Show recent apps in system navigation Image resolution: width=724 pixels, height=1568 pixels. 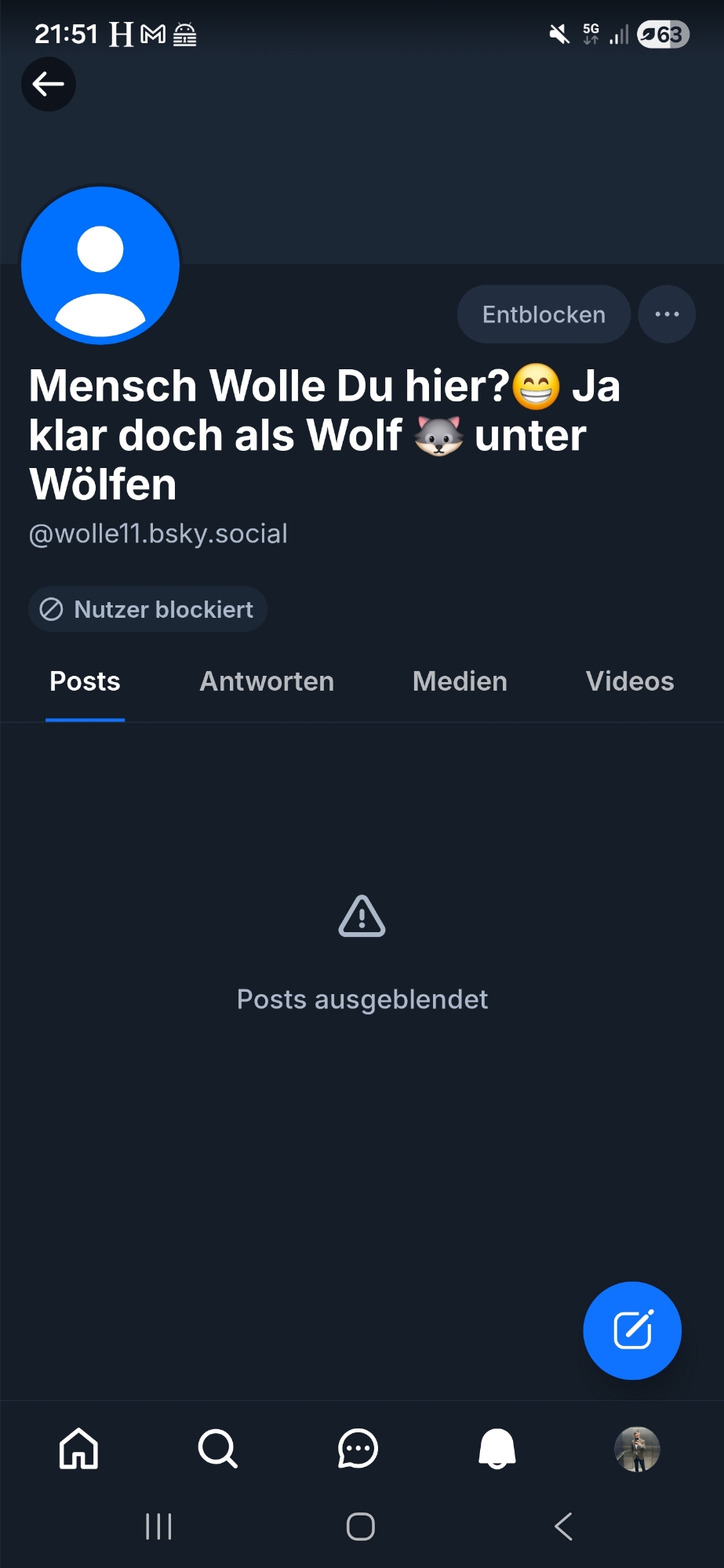(x=158, y=1526)
